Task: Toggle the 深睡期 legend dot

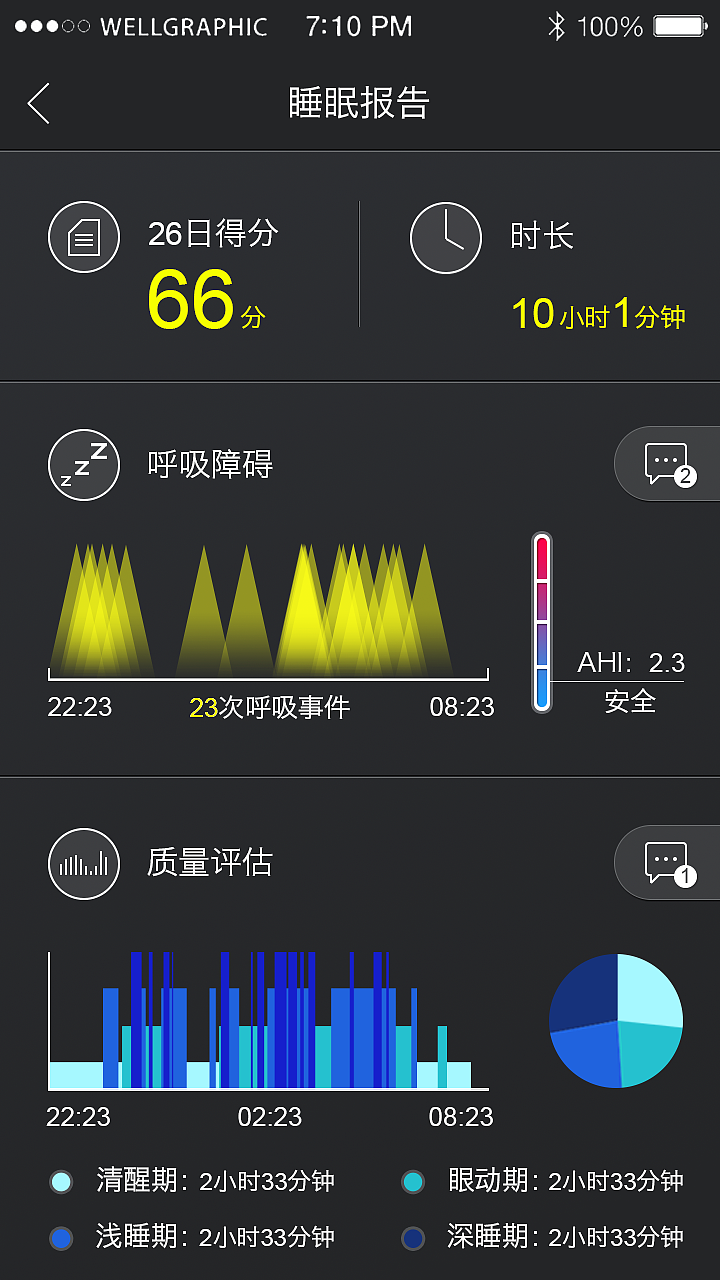Action: click(x=411, y=1238)
